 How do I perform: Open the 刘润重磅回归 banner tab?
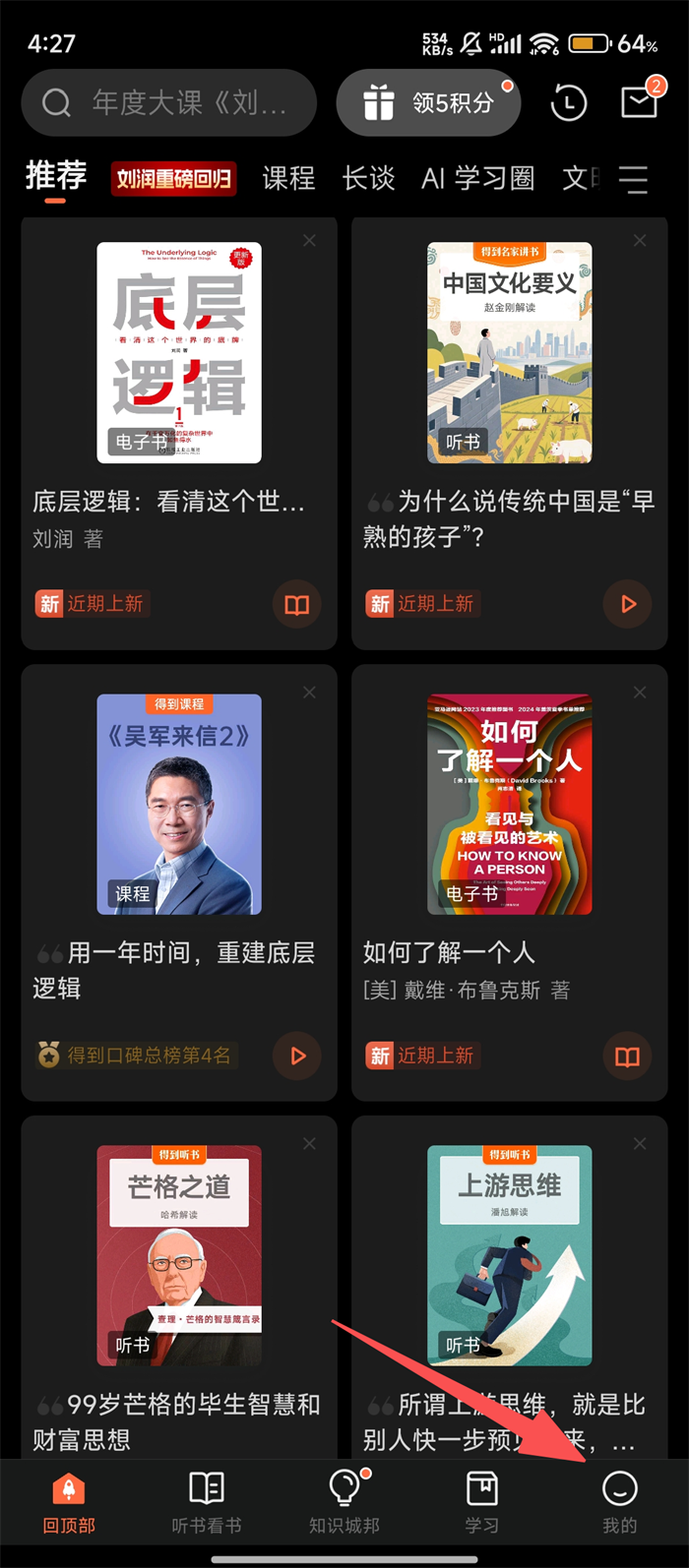[x=173, y=178]
